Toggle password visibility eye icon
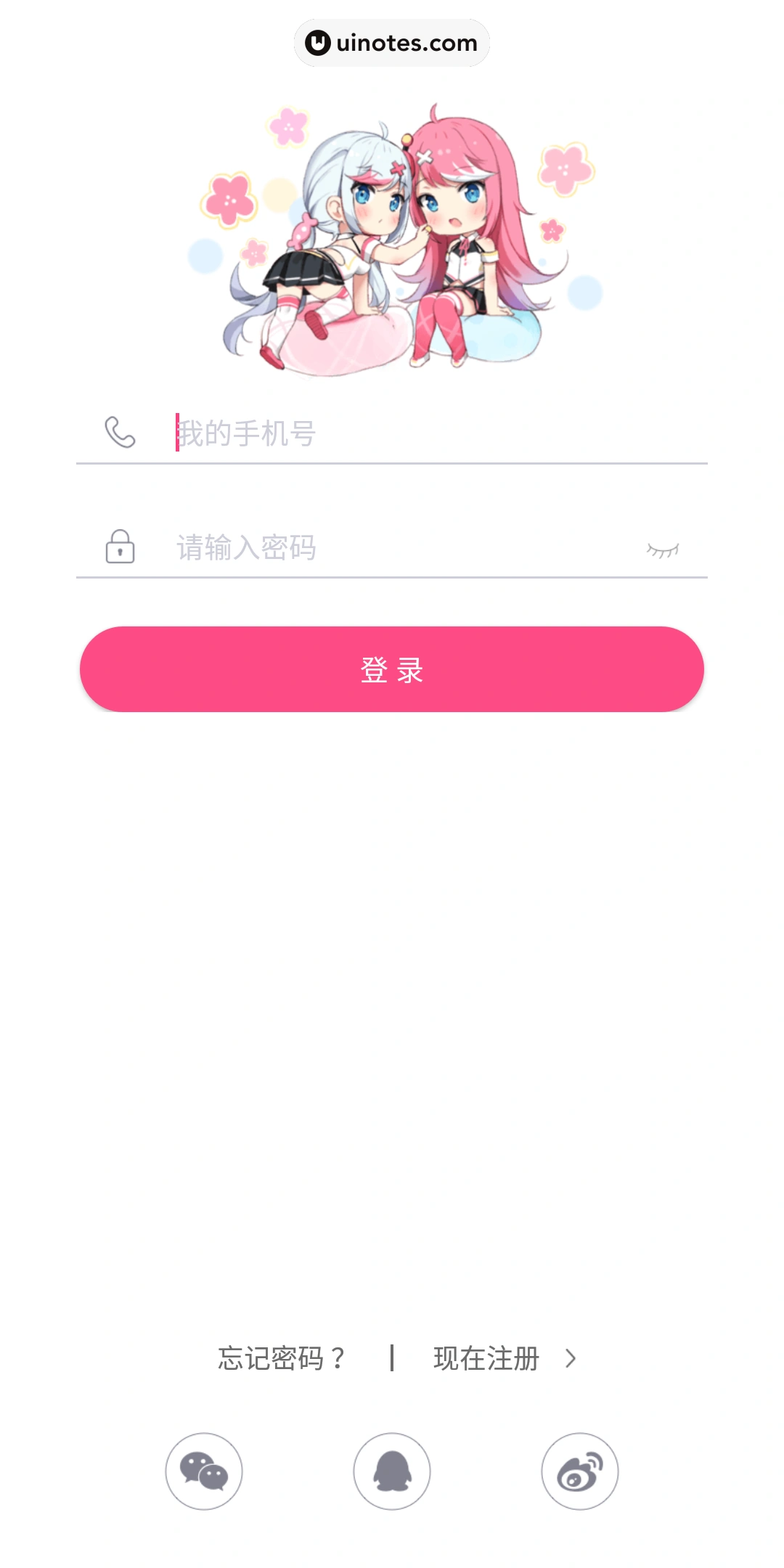 [663, 550]
